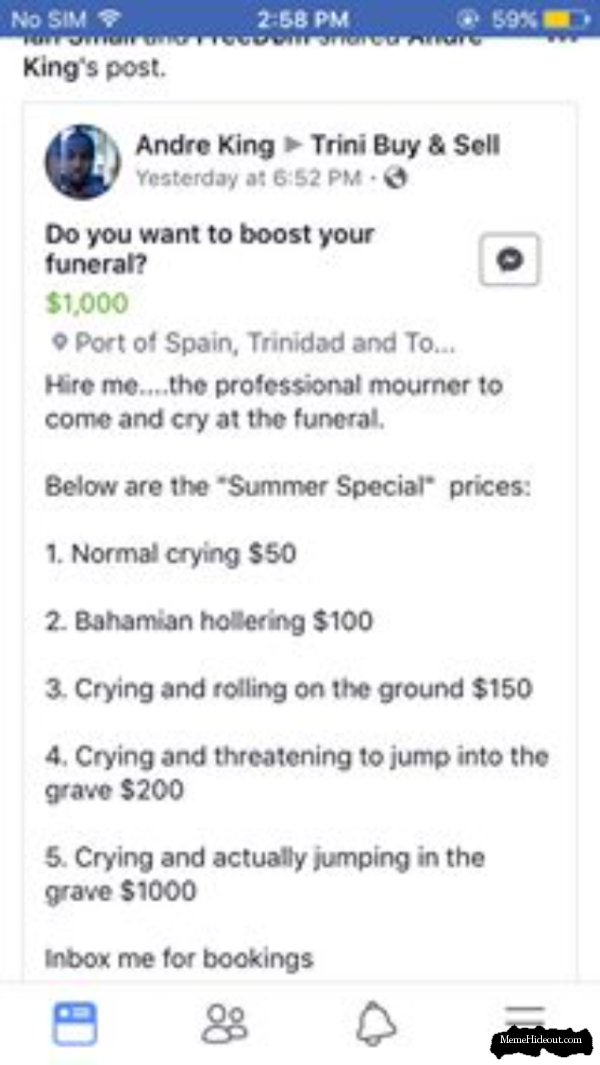The height and width of the screenshot is (1065, 600).
Task: Open the Trini Buy & Sell group
Action: [x=405, y=145]
